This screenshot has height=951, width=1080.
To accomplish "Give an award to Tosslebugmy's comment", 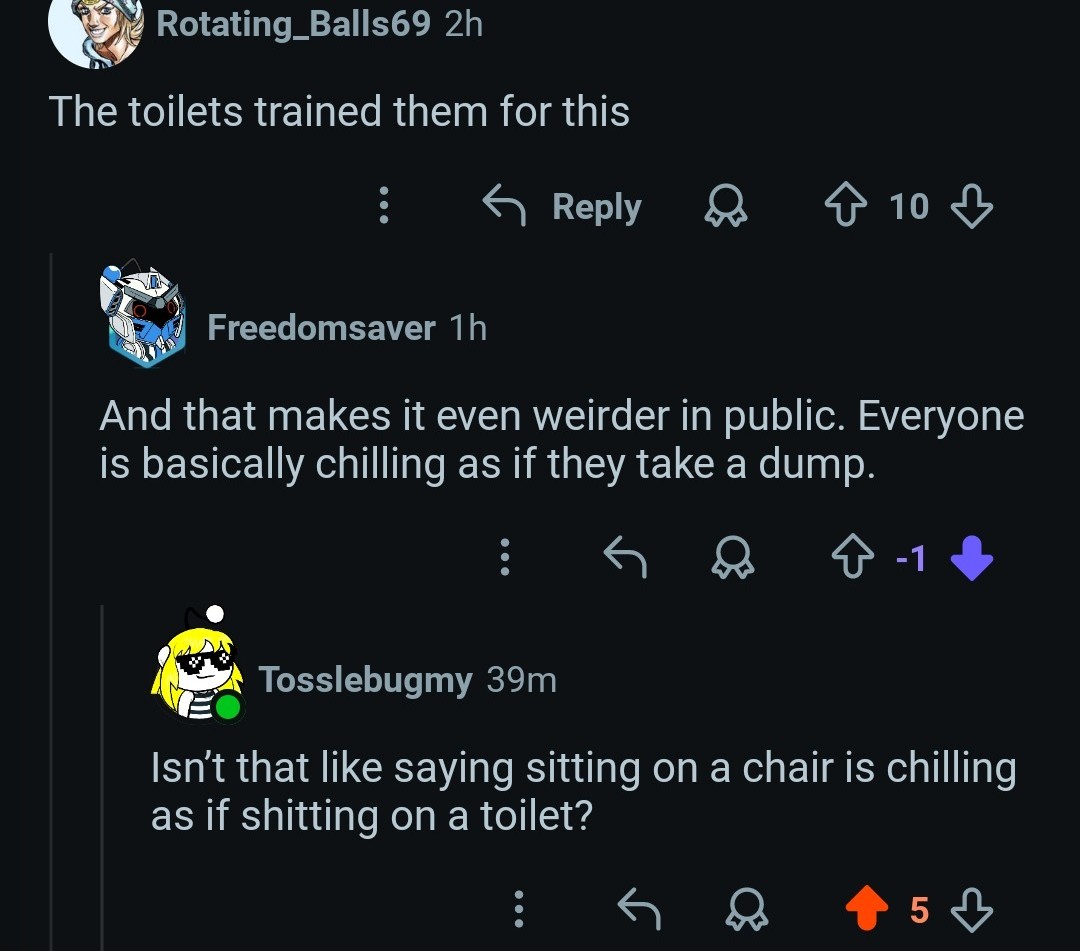I will point(744,910).
